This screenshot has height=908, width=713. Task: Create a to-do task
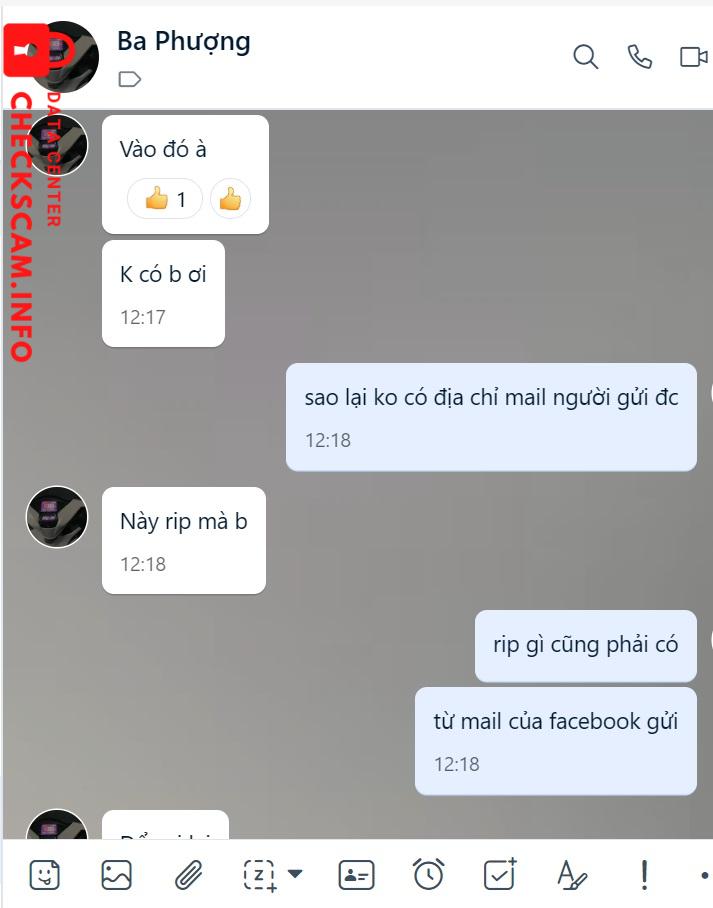click(499, 875)
